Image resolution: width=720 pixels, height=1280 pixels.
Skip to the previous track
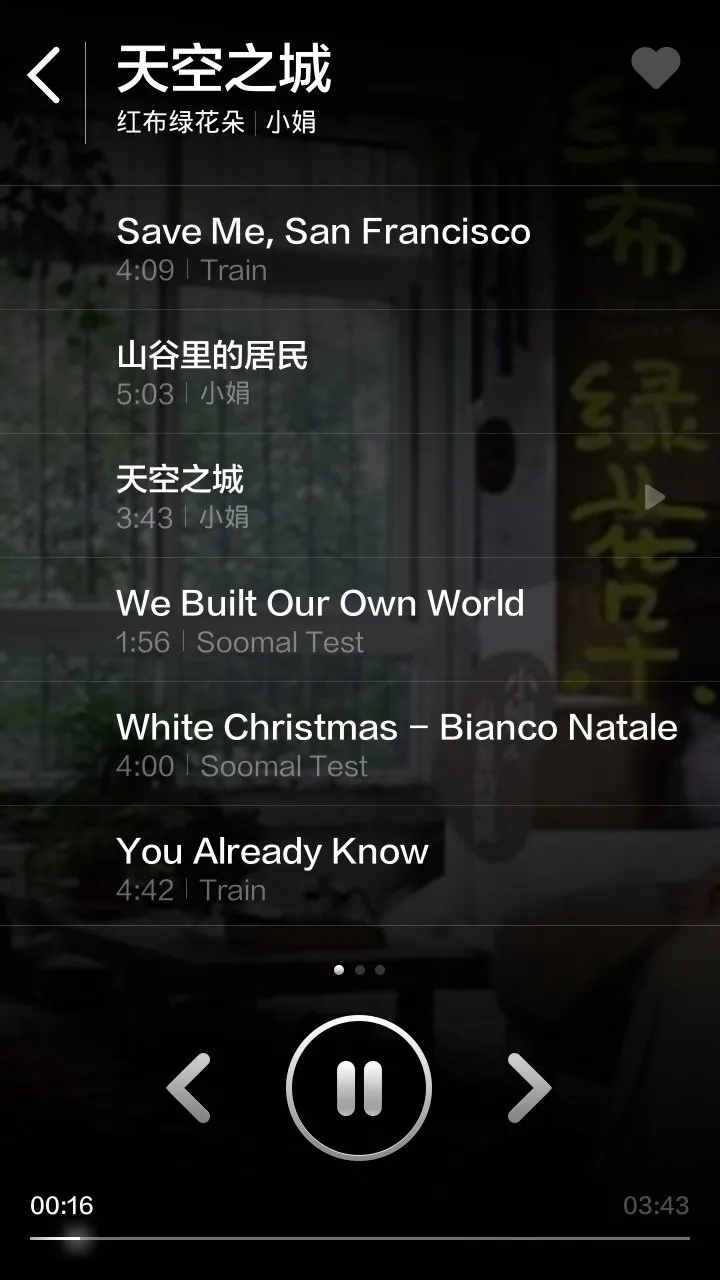click(189, 1087)
